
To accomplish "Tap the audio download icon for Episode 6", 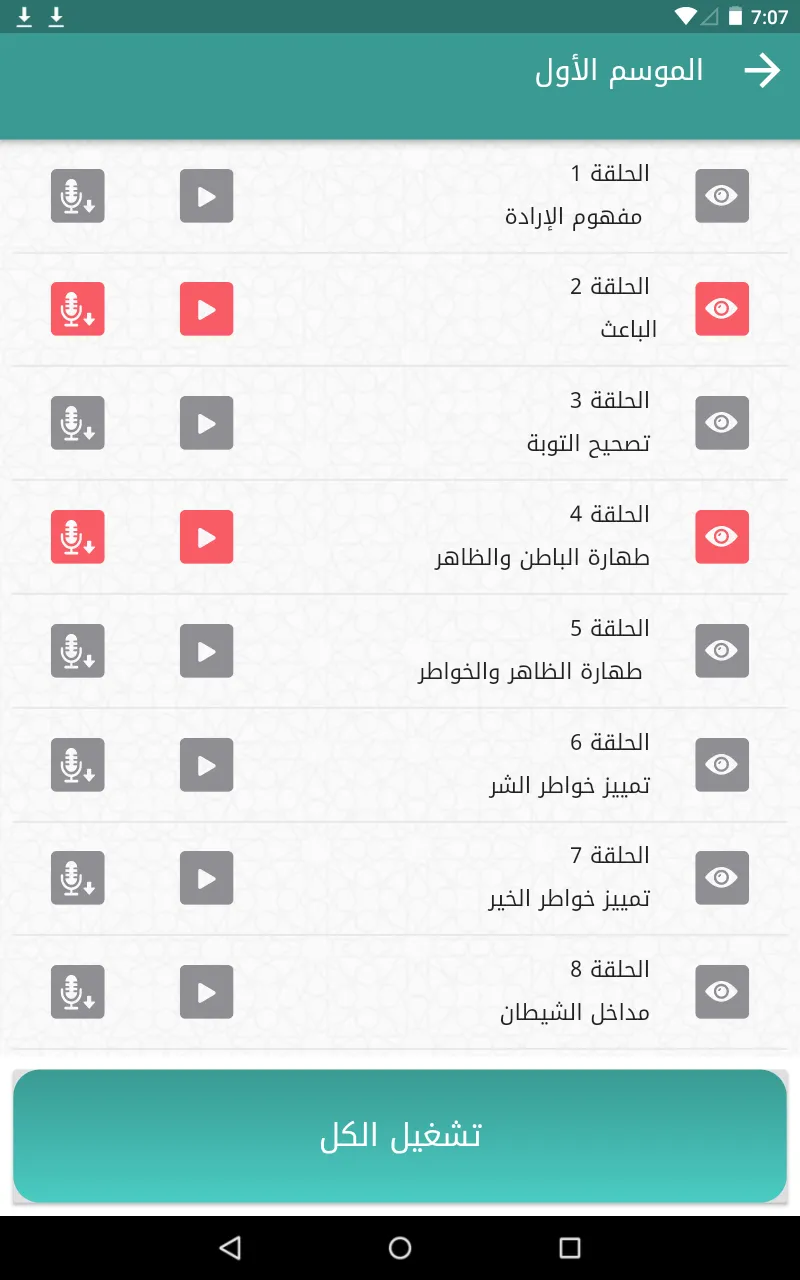I will coord(77,765).
